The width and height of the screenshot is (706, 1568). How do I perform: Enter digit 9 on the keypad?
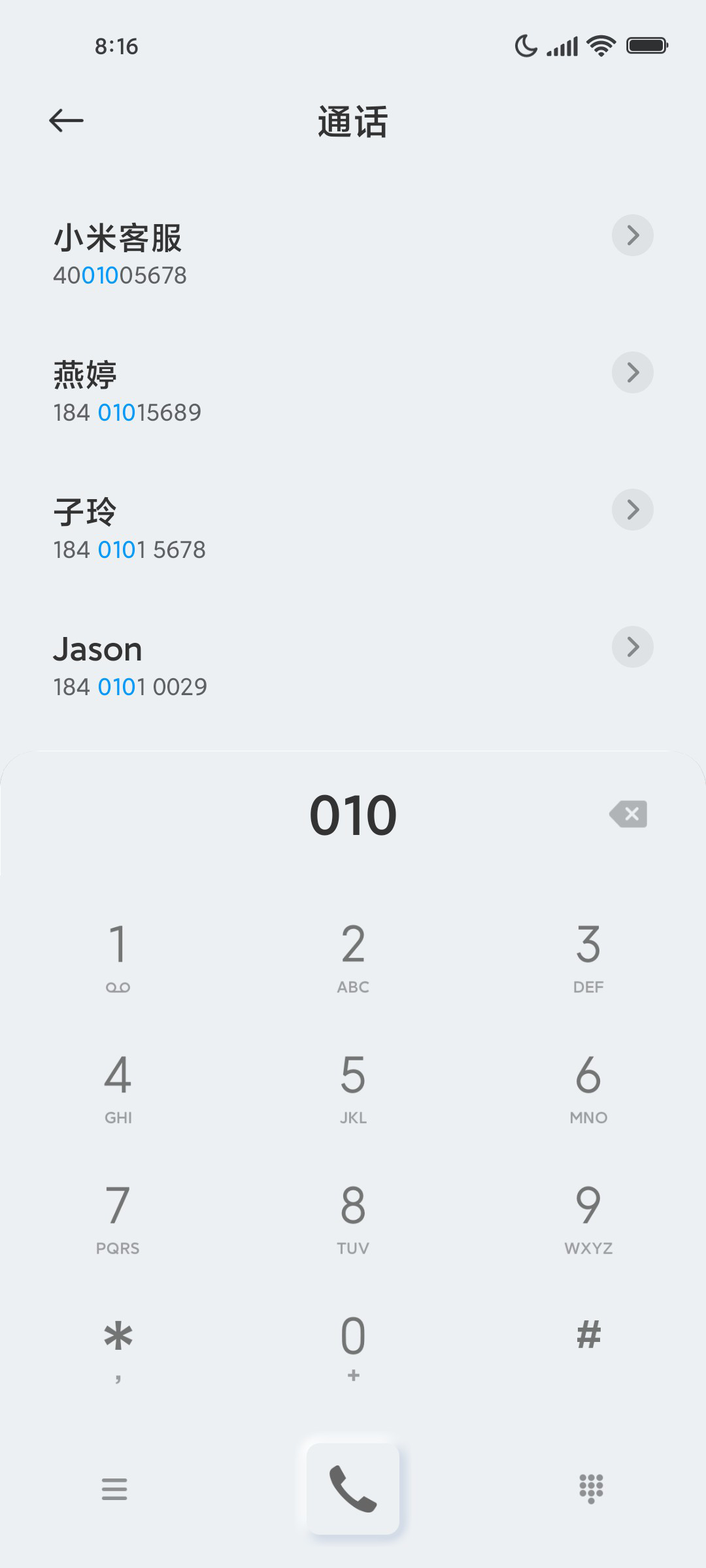tap(588, 1218)
